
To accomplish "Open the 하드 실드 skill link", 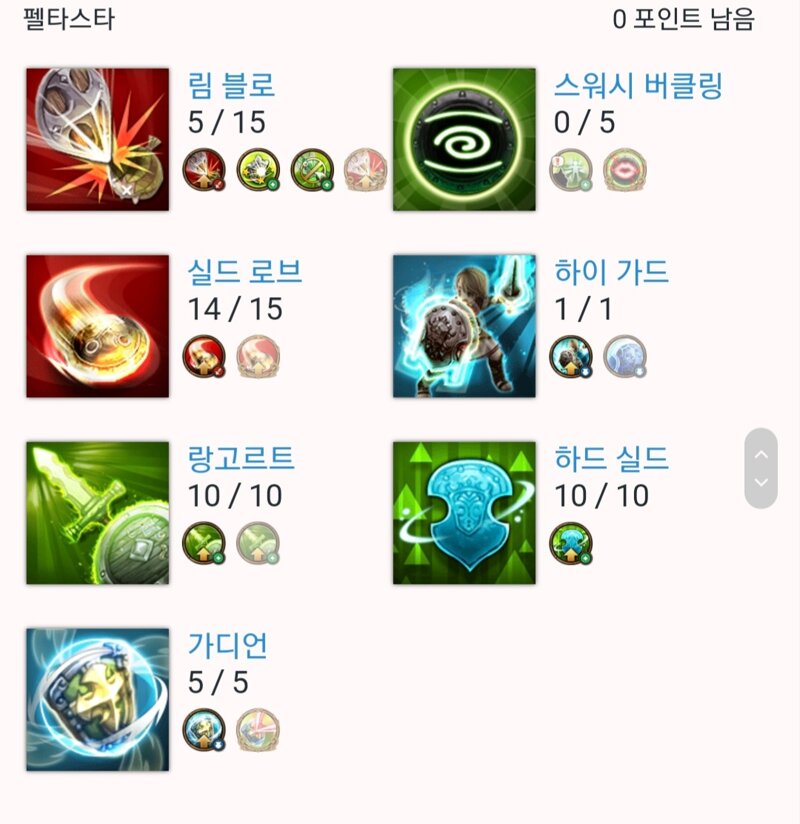I will click(x=610, y=459).
